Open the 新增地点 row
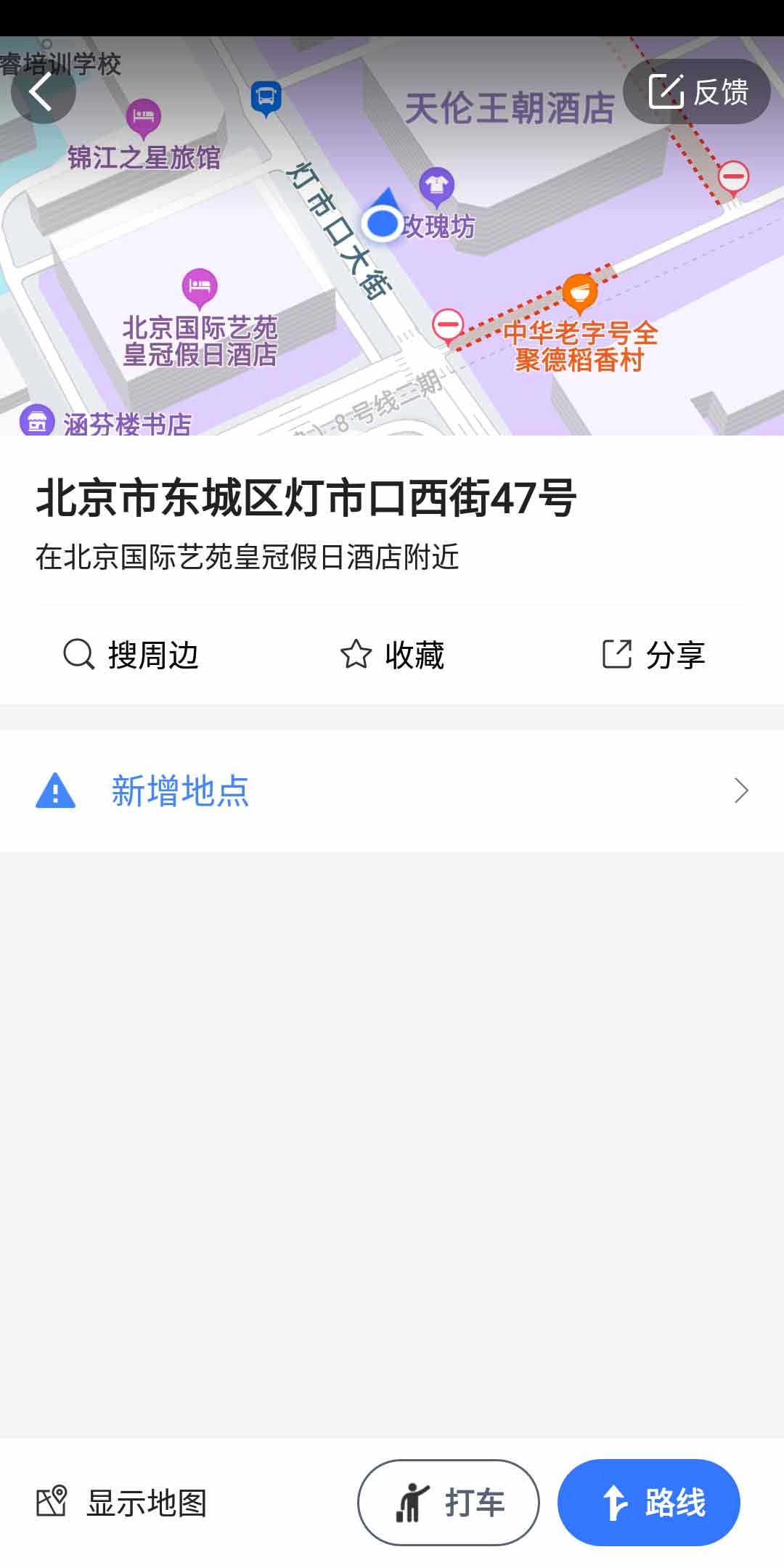784x1568 pixels. (x=392, y=791)
